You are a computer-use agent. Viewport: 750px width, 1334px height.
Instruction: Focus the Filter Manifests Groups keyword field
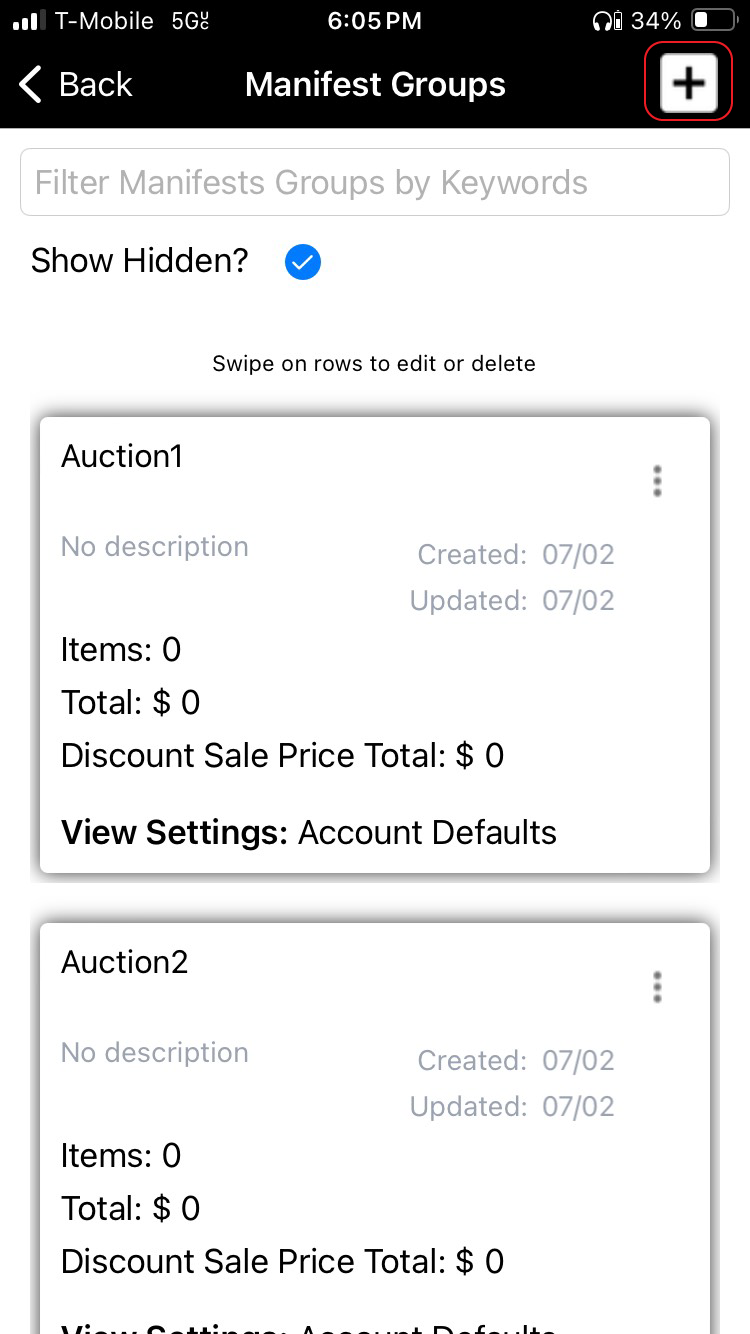374,182
